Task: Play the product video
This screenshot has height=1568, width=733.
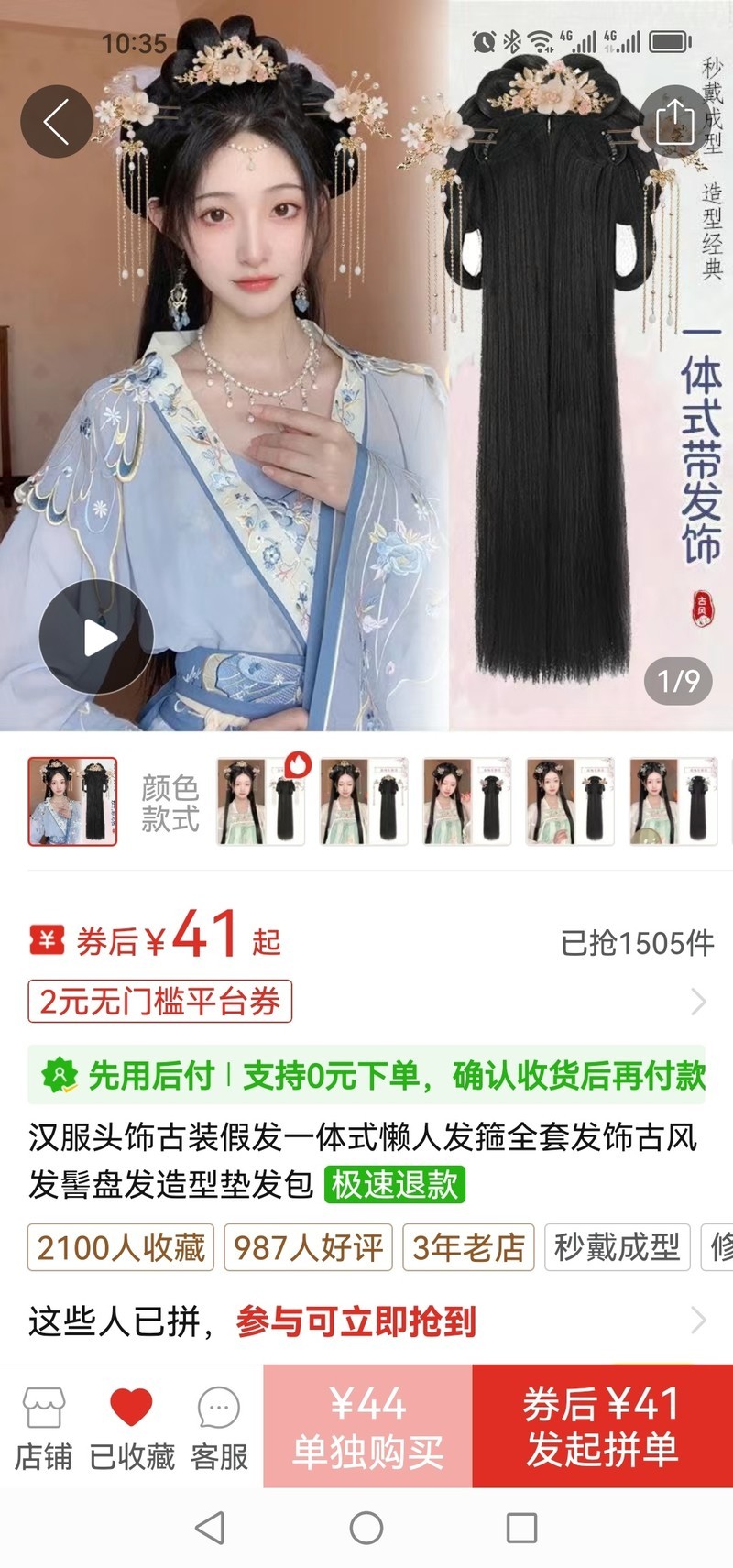Action: point(95,638)
